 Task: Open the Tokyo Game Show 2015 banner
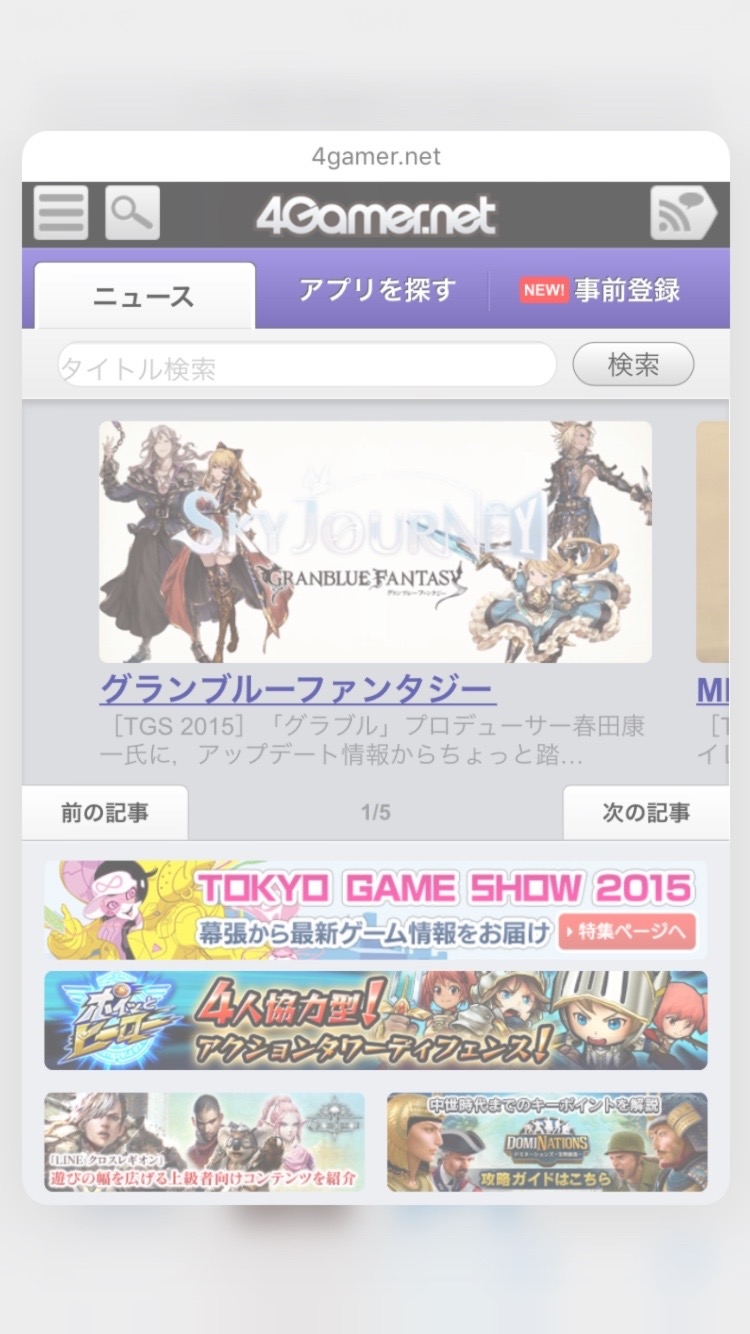(x=375, y=910)
